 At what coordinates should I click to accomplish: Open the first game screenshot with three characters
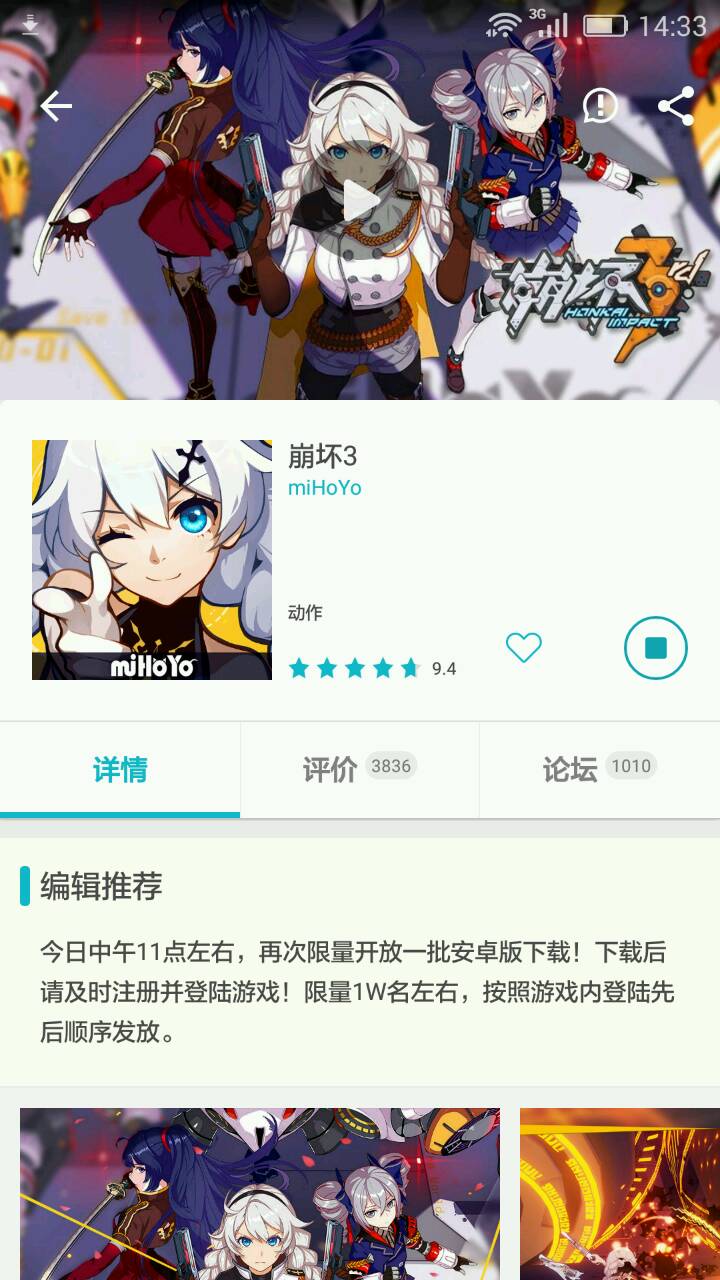[260, 1194]
